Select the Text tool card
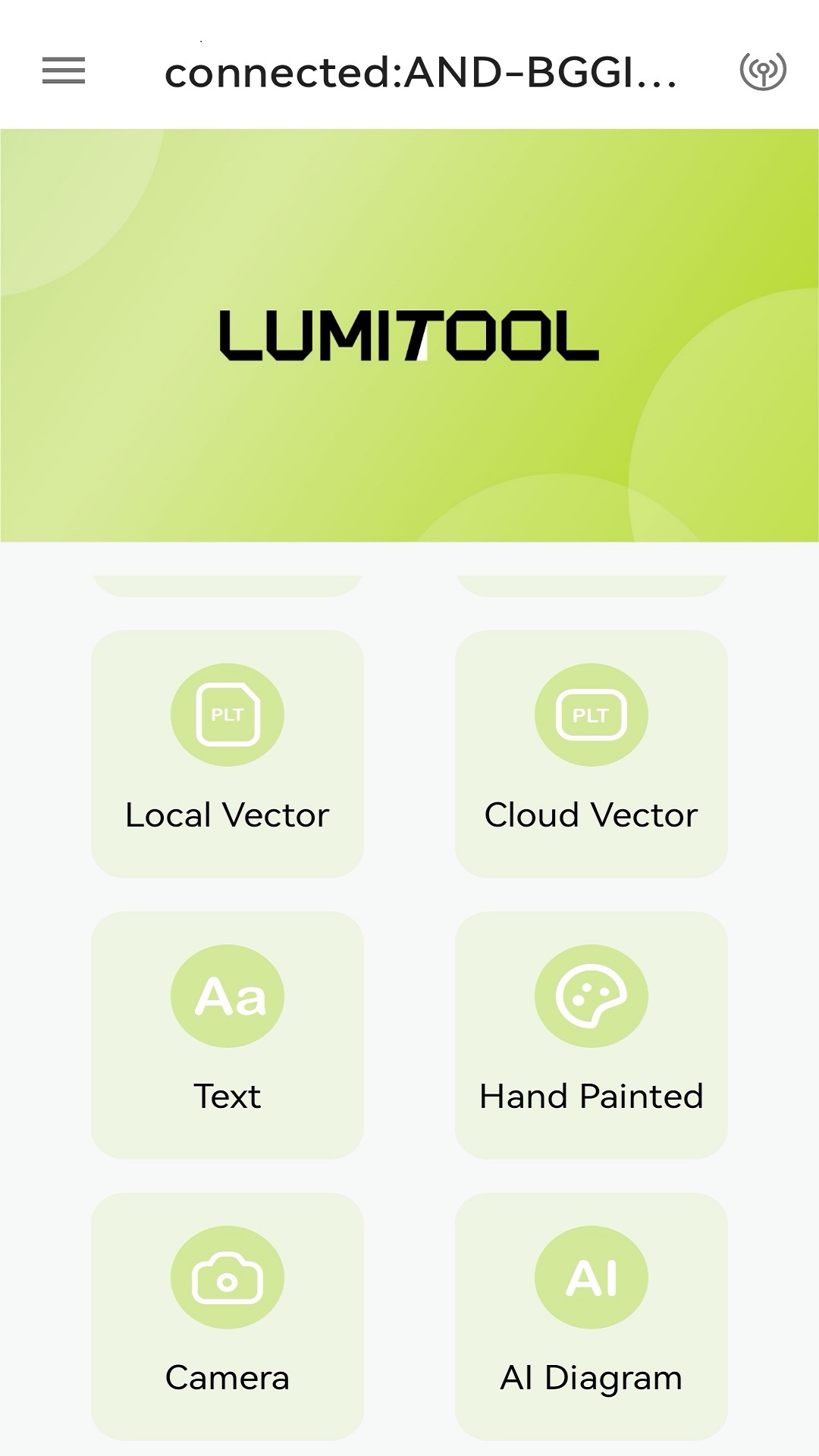 click(x=227, y=1035)
